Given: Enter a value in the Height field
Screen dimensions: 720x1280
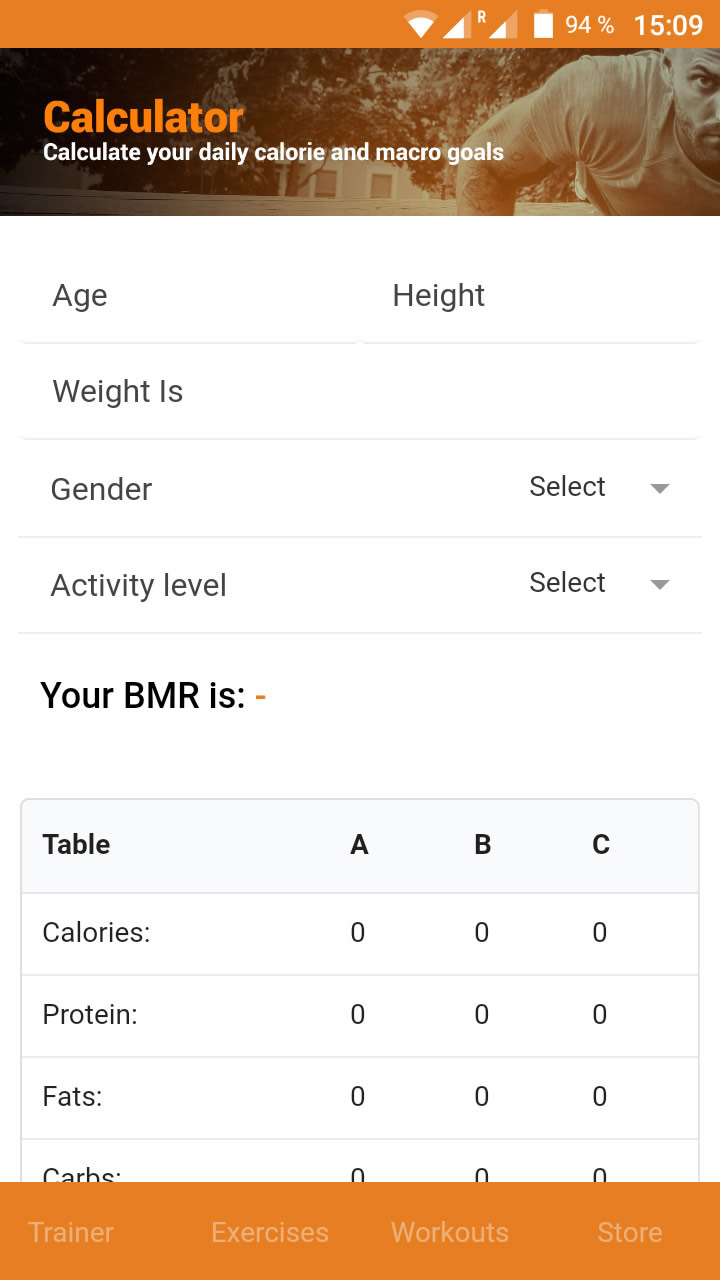Looking at the screenshot, I should (x=530, y=296).
